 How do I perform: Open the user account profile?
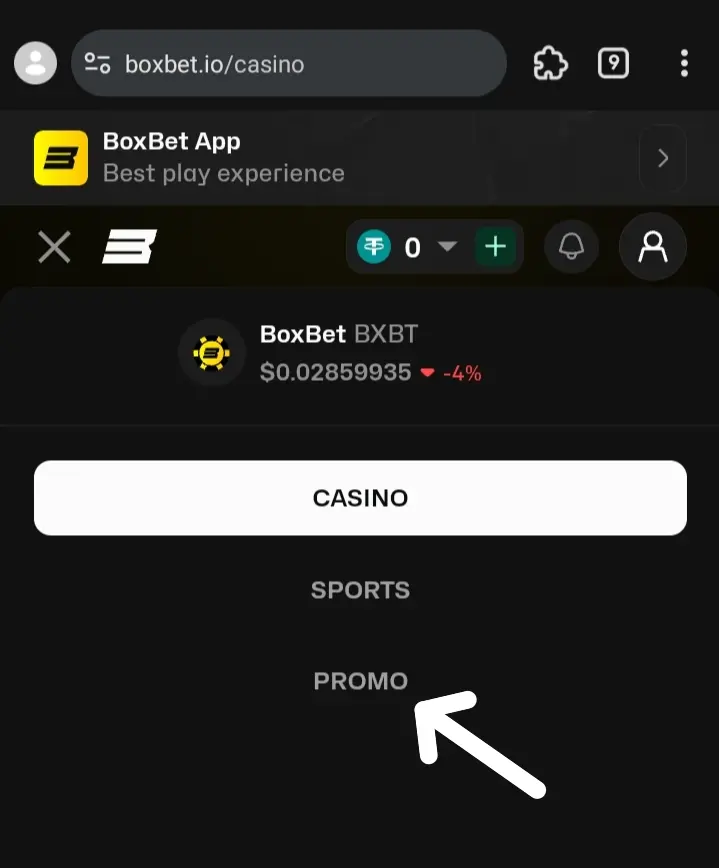tap(653, 247)
